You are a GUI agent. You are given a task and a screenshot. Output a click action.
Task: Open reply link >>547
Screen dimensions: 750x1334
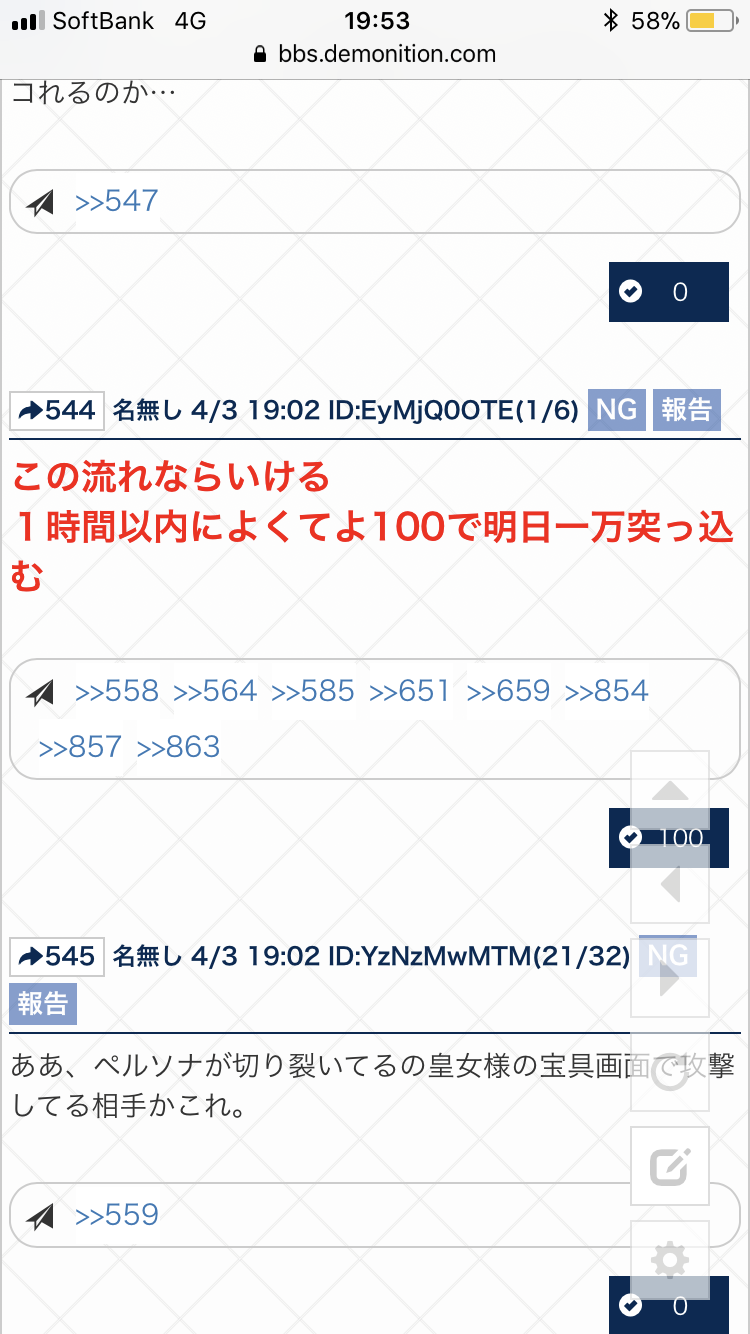coord(116,201)
